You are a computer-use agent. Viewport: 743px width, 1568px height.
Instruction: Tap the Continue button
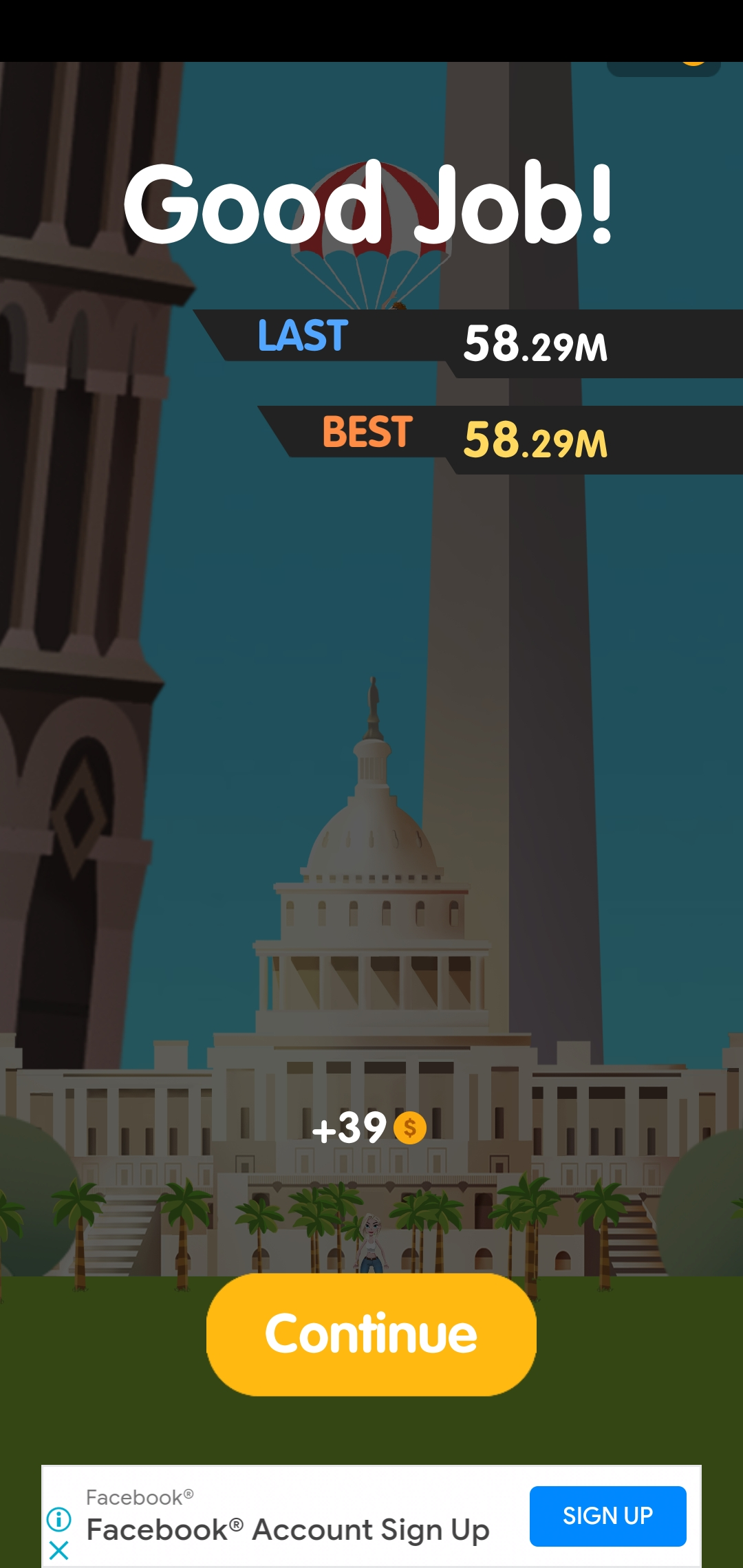tap(371, 1334)
